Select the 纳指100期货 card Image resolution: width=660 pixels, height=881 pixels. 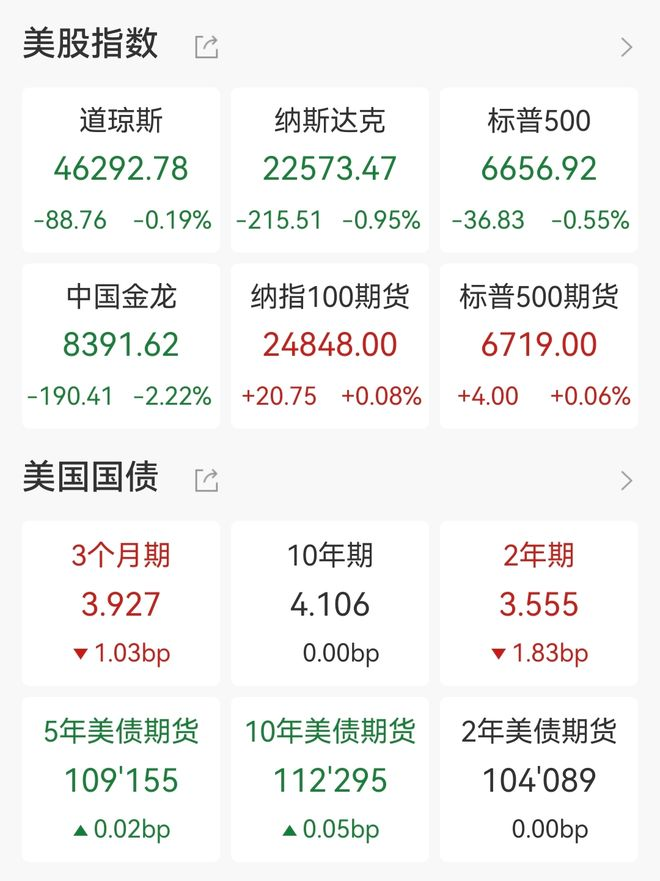click(x=330, y=346)
